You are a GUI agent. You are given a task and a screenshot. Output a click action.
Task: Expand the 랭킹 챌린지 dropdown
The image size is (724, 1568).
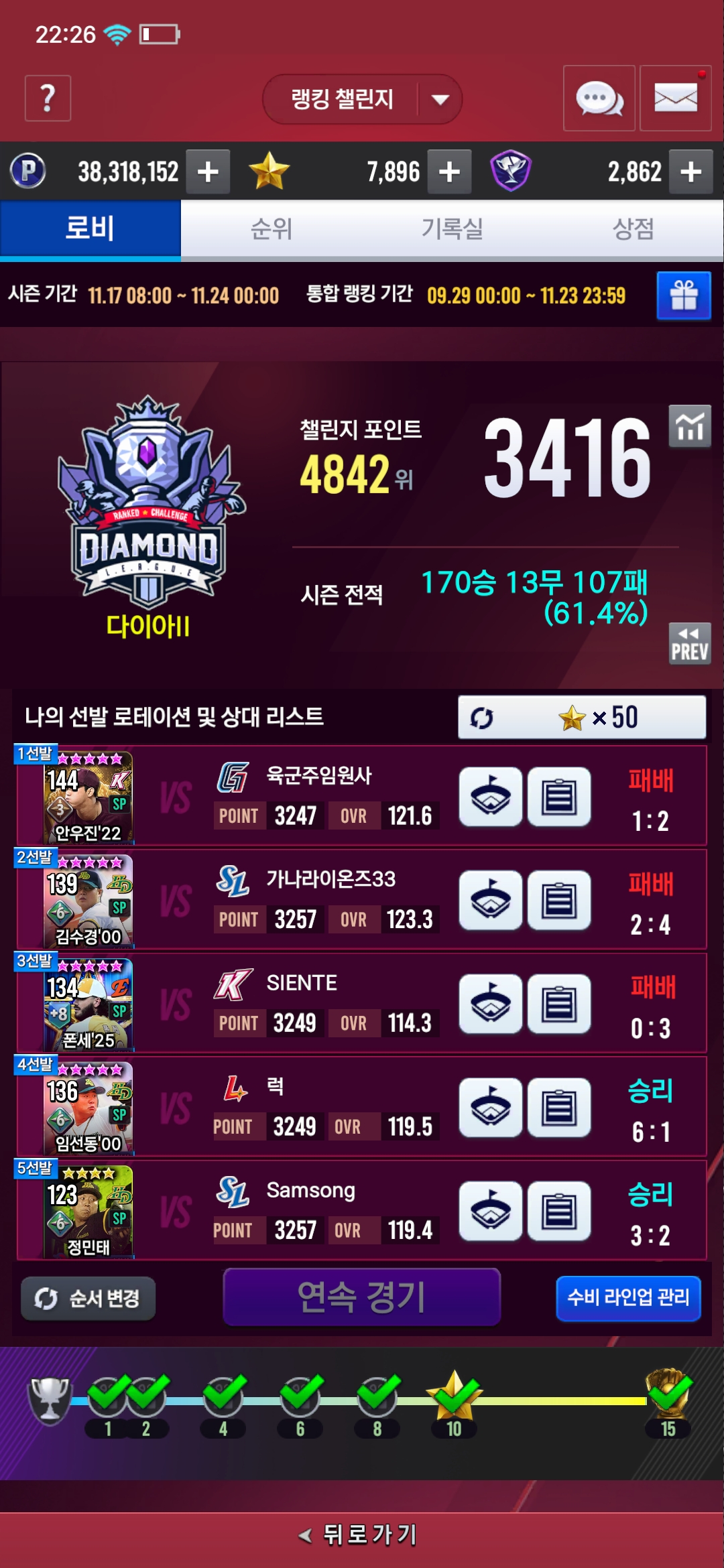click(x=439, y=100)
